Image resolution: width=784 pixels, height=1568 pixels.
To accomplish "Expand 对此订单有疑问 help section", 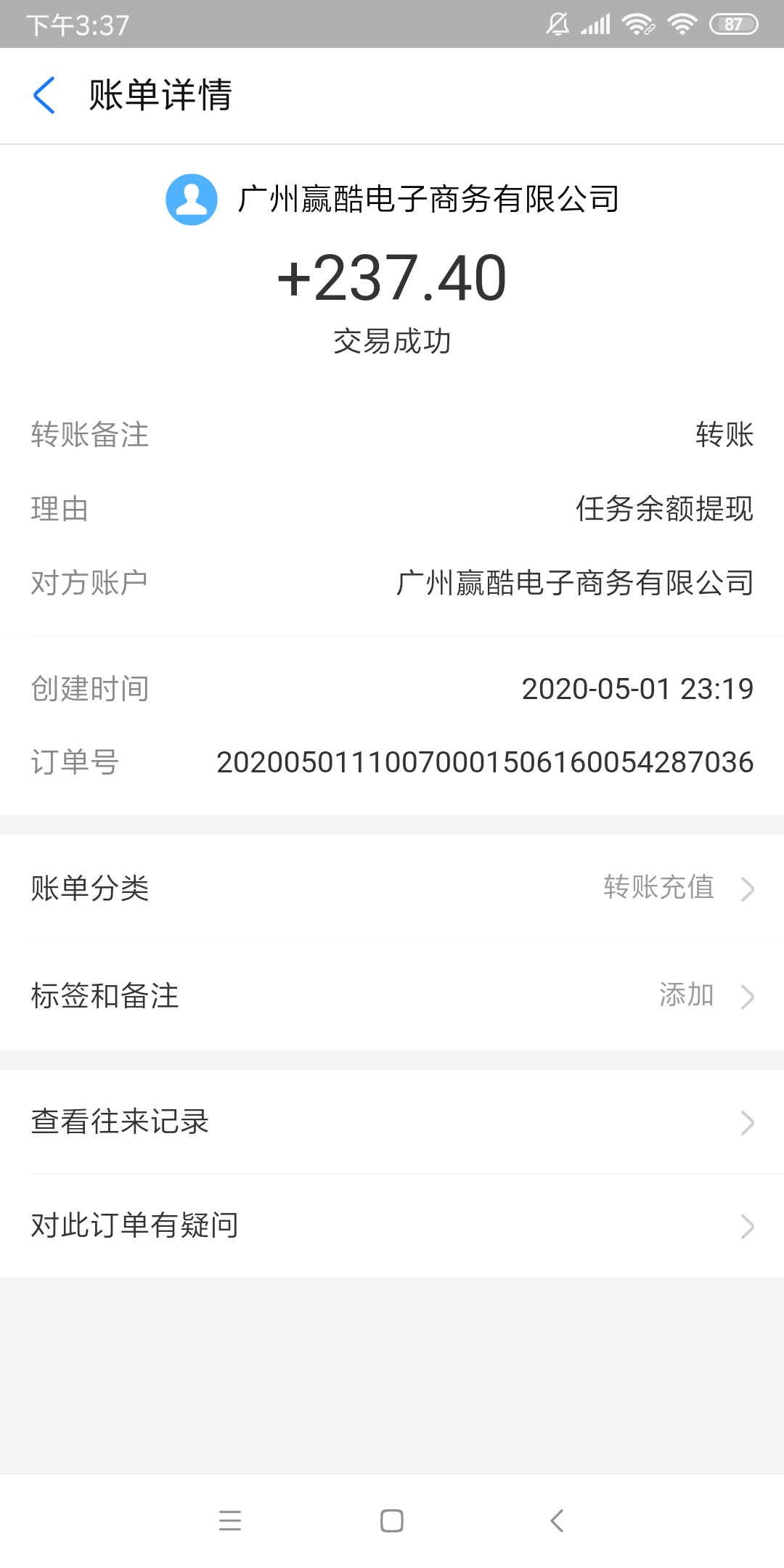I will (392, 1225).
